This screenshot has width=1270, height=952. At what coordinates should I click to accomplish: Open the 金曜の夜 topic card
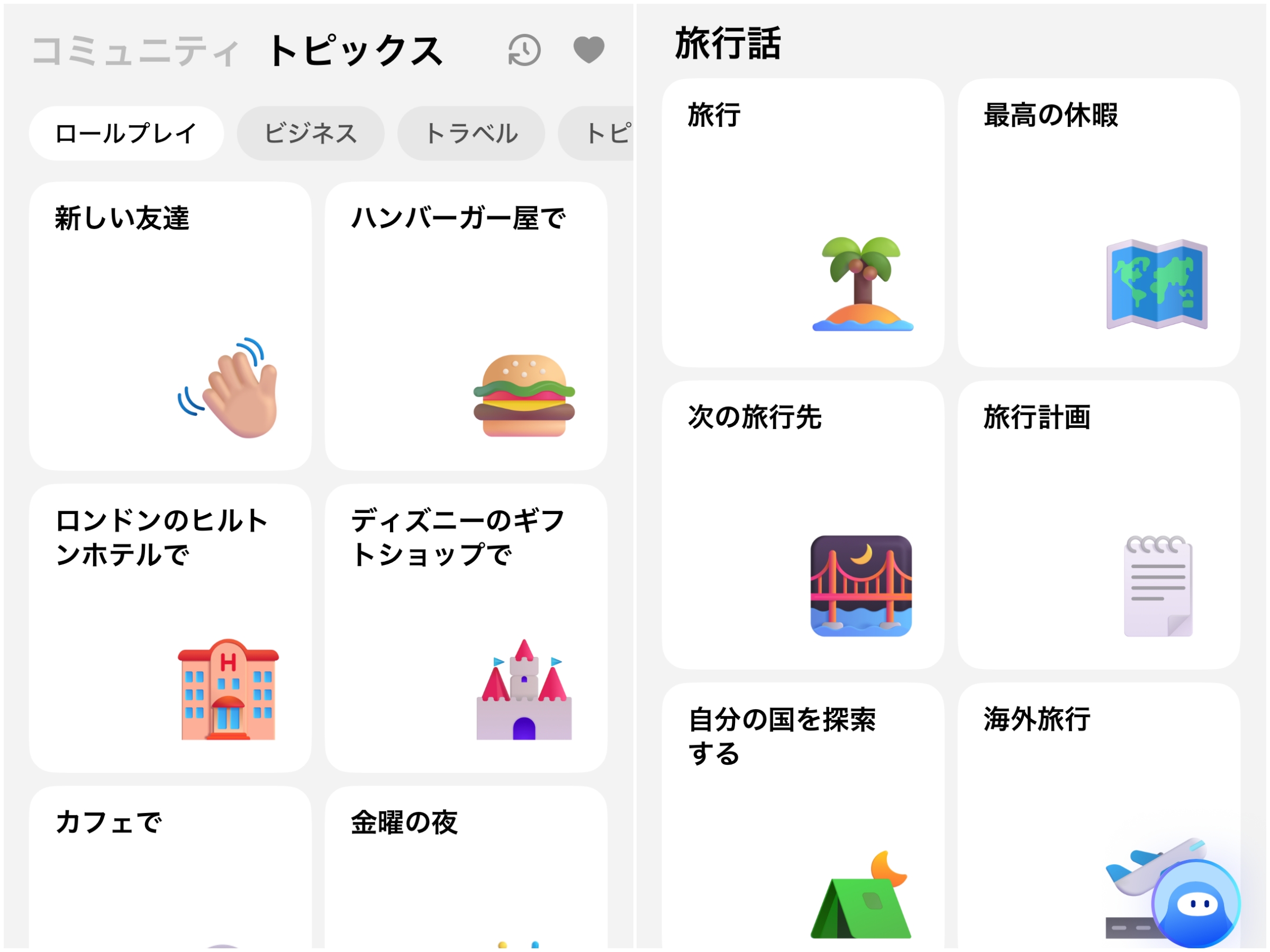coord(466,866)
